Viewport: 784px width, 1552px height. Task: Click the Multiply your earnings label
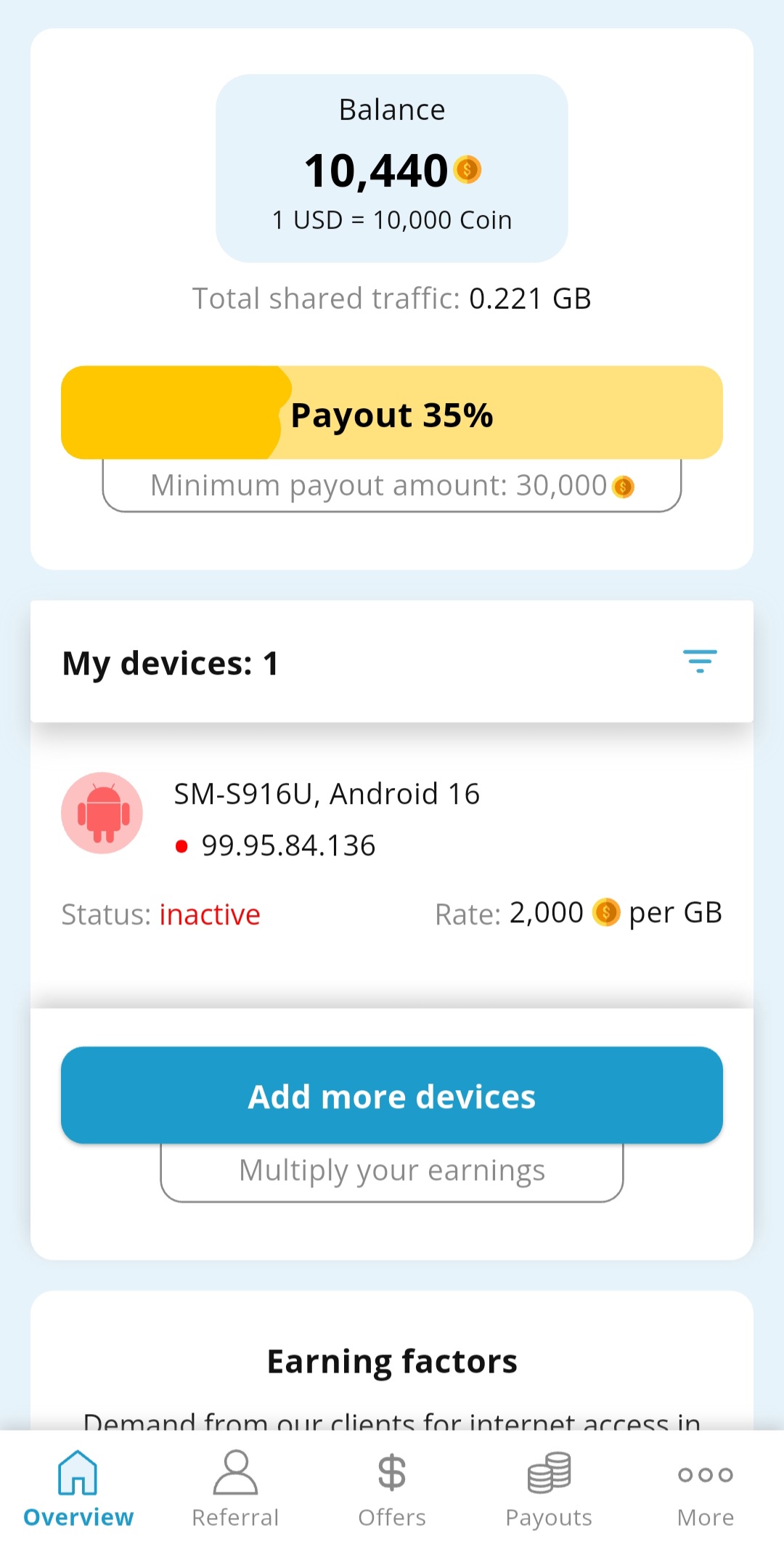point(391,1169)
